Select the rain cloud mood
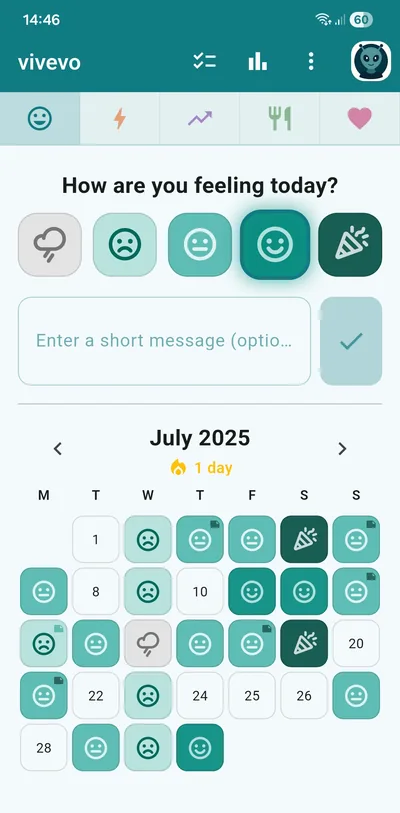Viewport: 400px width, 813px height. [50, 244]
